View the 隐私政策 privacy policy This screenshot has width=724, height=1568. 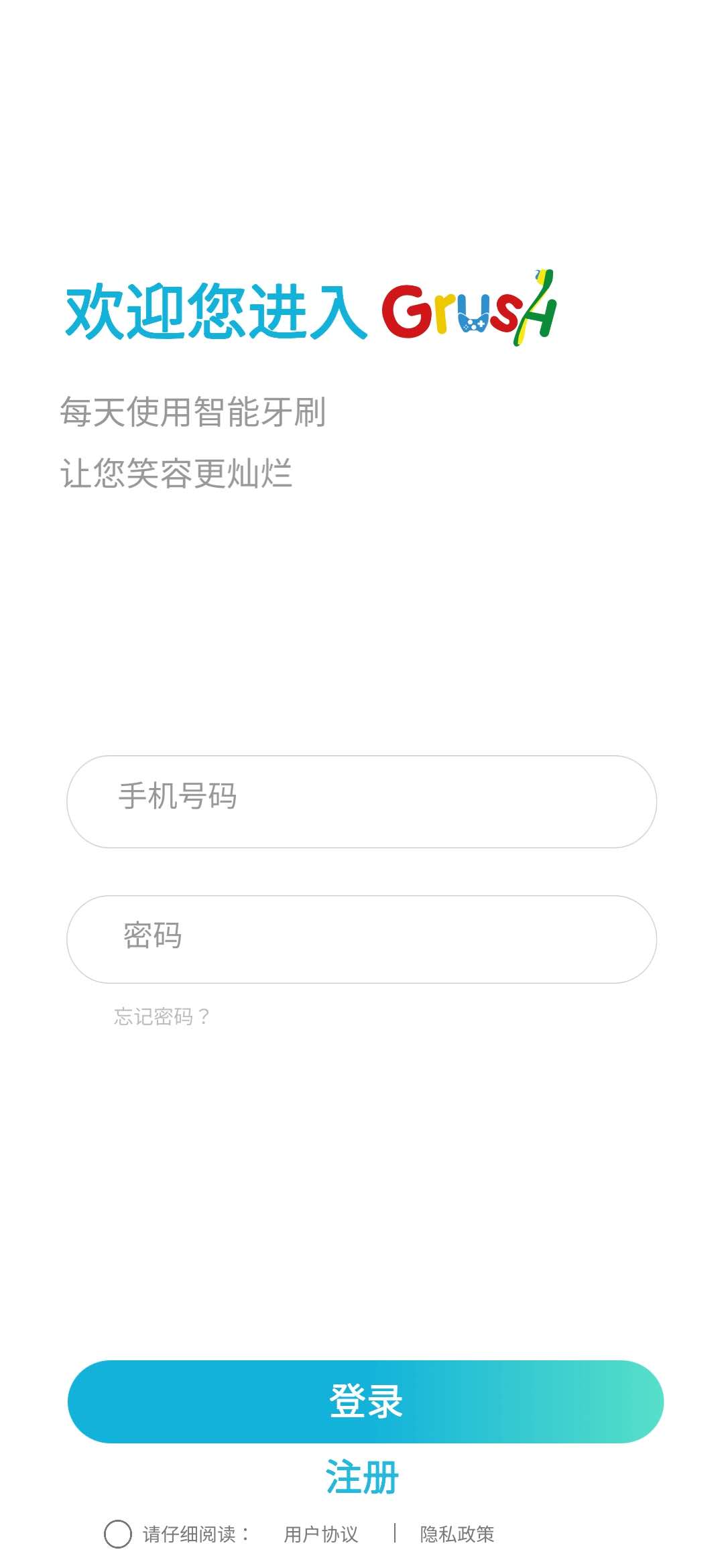[457, 1534]
